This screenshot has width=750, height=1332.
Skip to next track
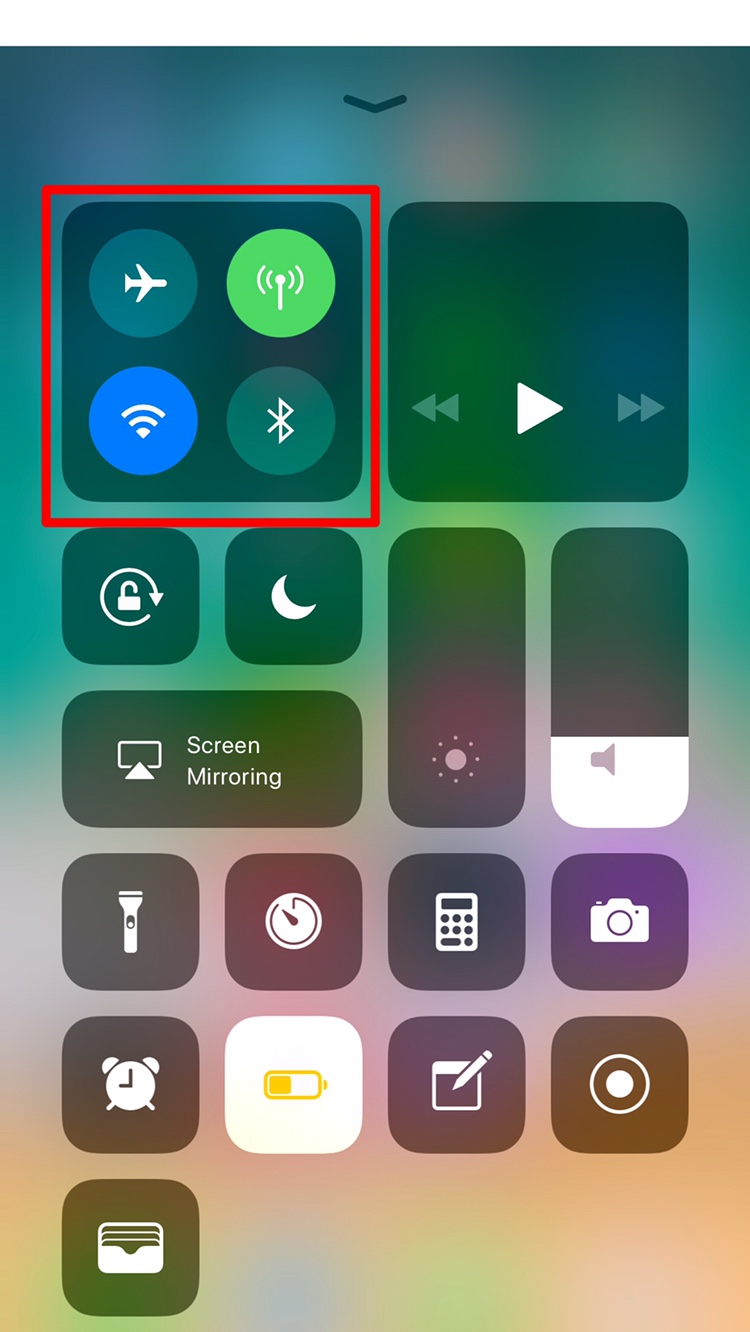click(x=641, y=408)
